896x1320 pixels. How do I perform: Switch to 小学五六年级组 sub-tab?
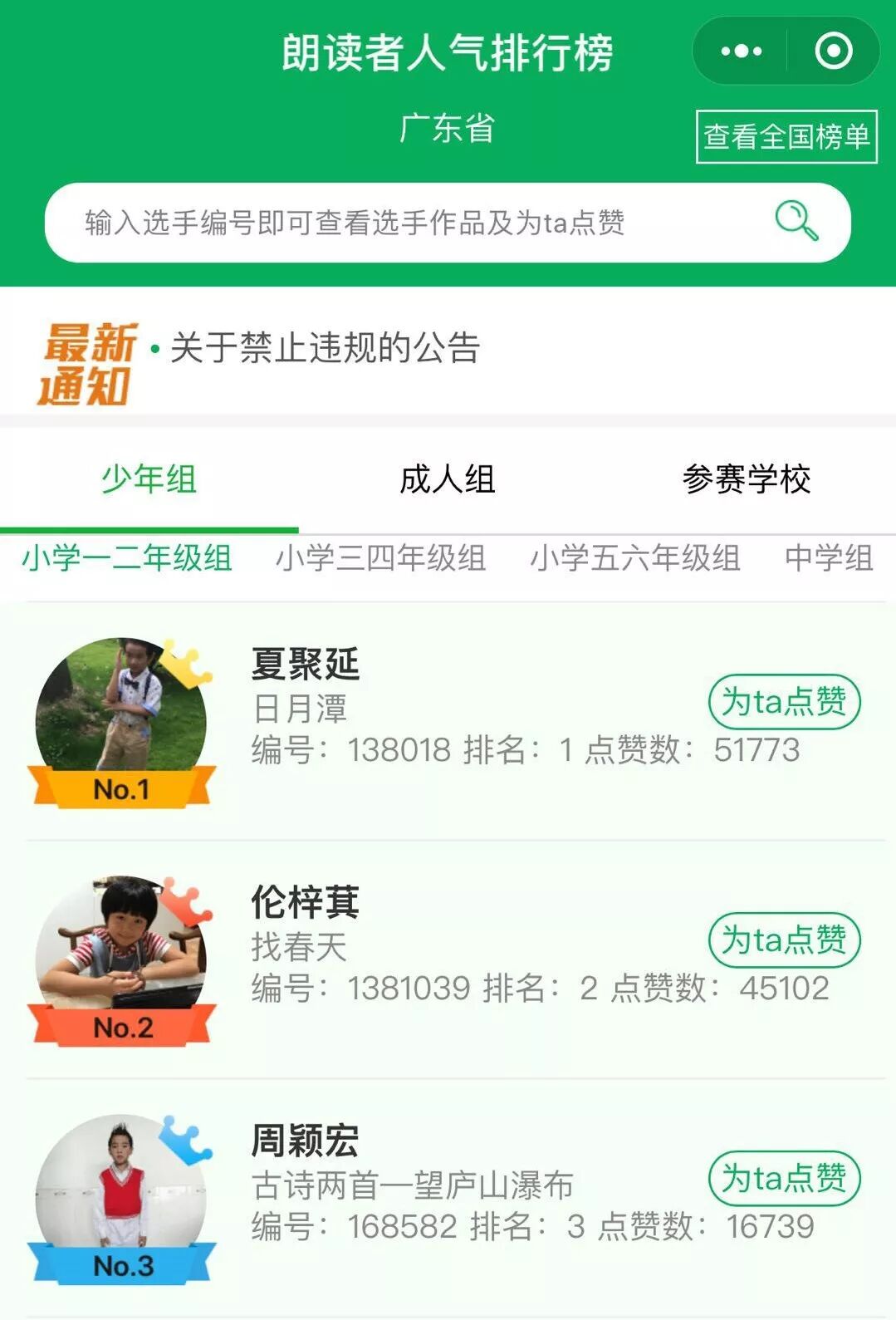pyautogui.click(x=635, y=557)
